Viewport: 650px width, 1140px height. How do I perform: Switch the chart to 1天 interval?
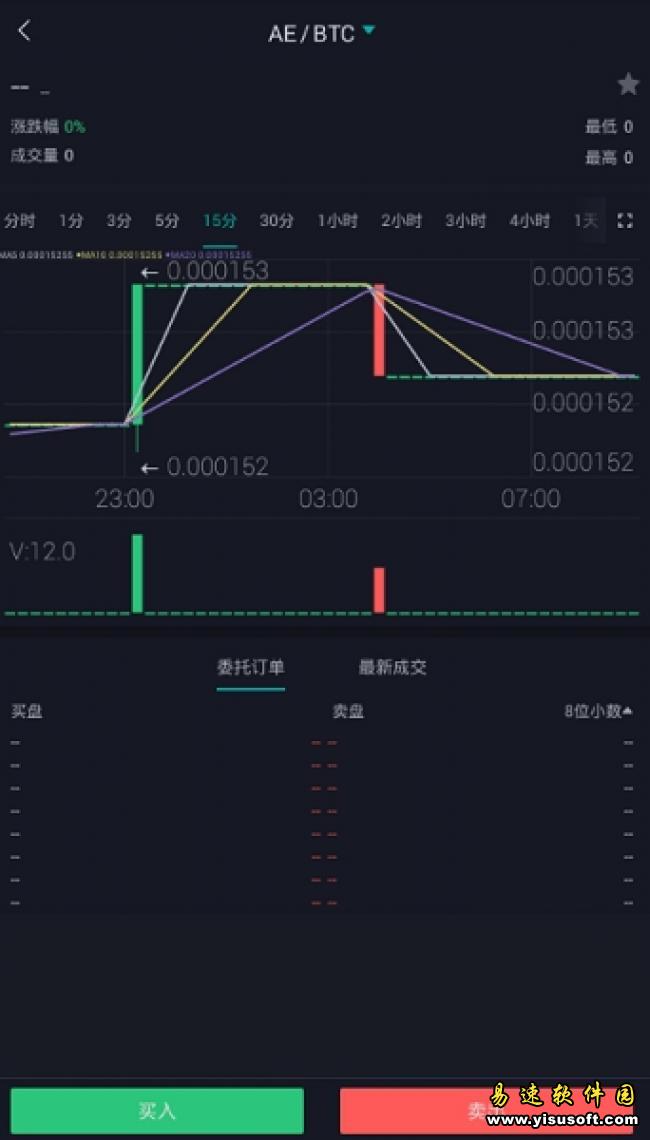tap(586, 220)
